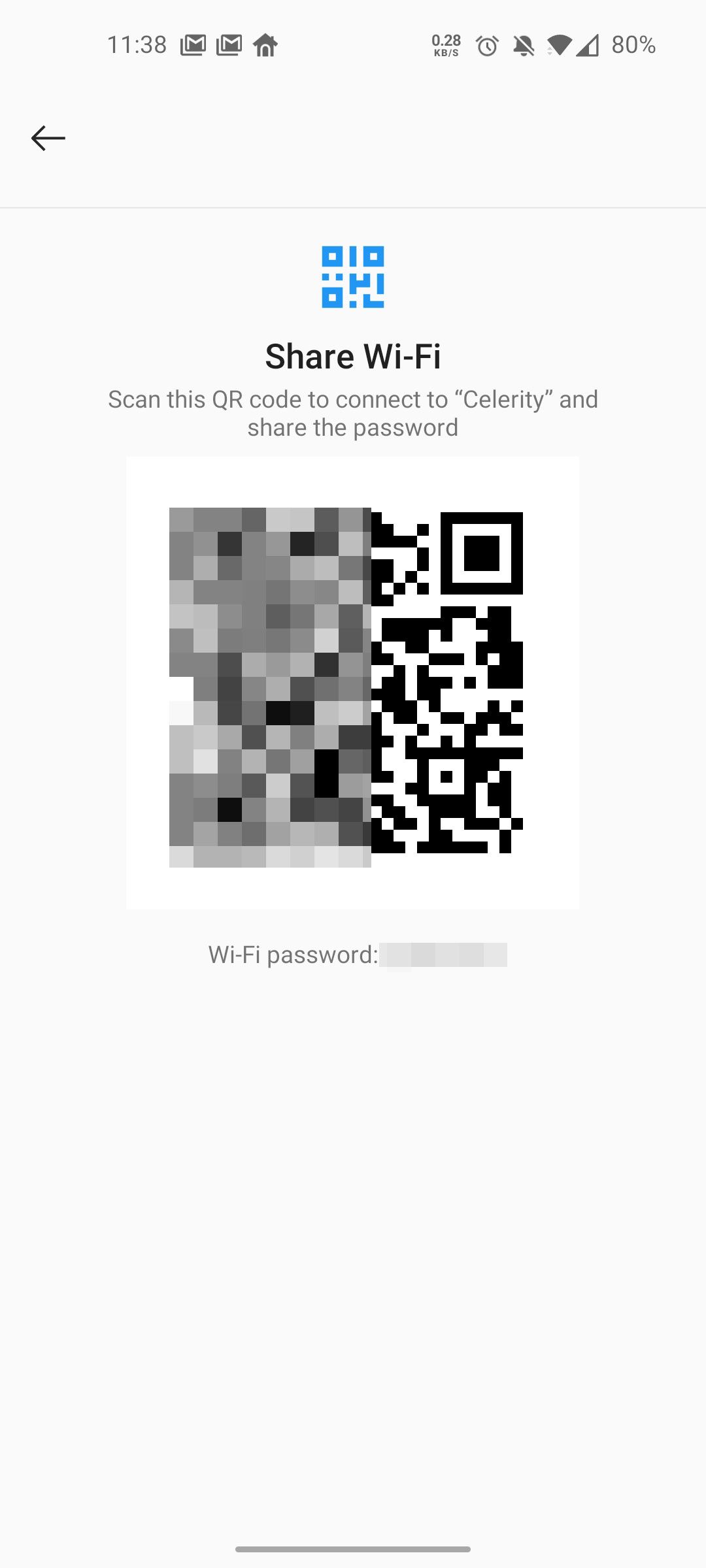The width and height of the screenshot is (706, 1568).
Task: Tap the QR code image to enlarge
Action: [x=353, y=683]
